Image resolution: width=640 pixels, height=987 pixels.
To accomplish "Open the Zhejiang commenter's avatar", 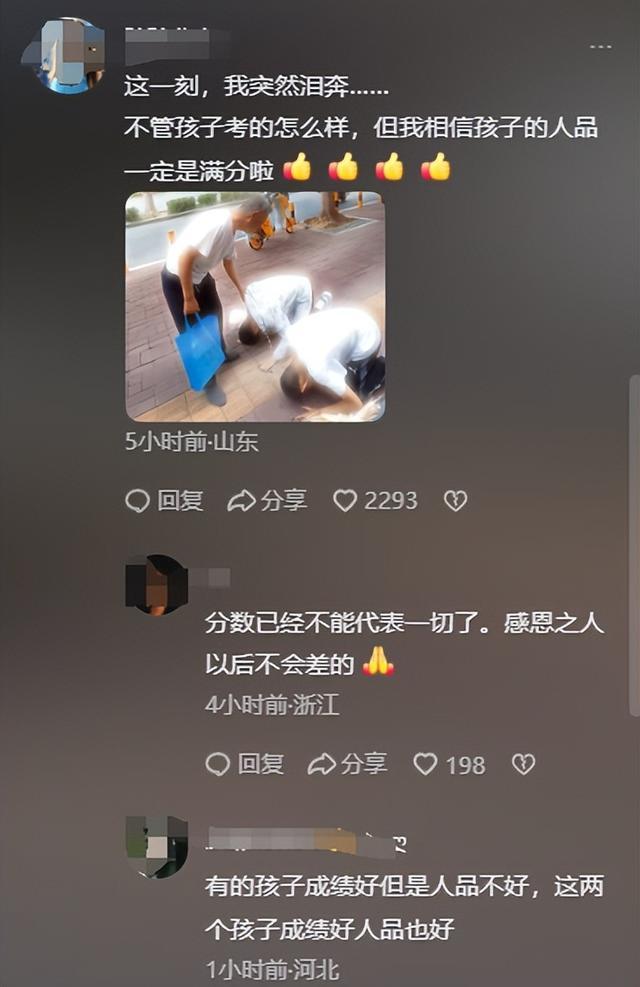I will tap(157, 584).
